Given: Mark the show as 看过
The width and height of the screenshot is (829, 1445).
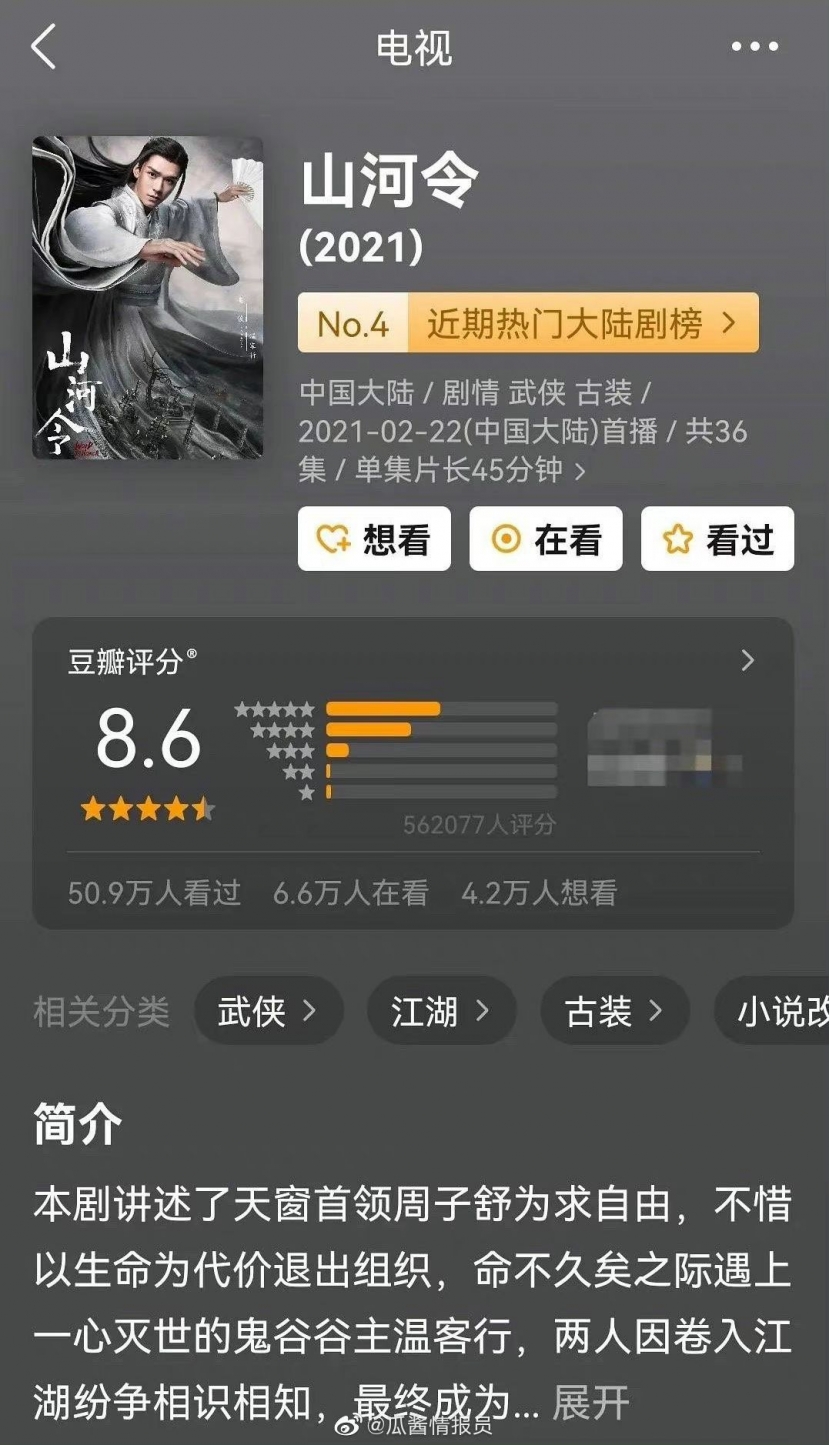Looking at the screenshot, I should (717, 539).
